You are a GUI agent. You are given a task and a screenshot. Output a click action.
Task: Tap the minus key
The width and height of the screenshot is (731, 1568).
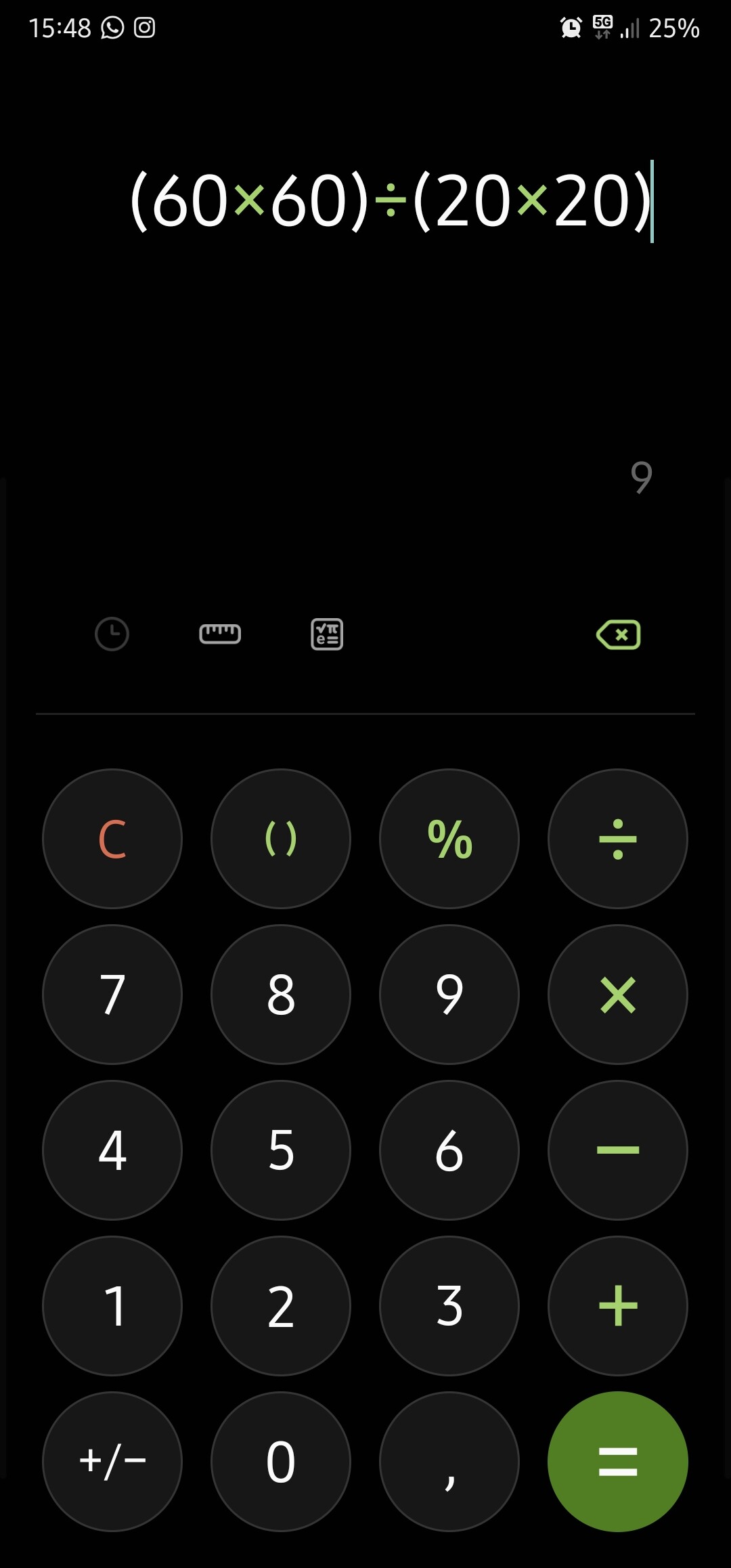(618, 1150)
